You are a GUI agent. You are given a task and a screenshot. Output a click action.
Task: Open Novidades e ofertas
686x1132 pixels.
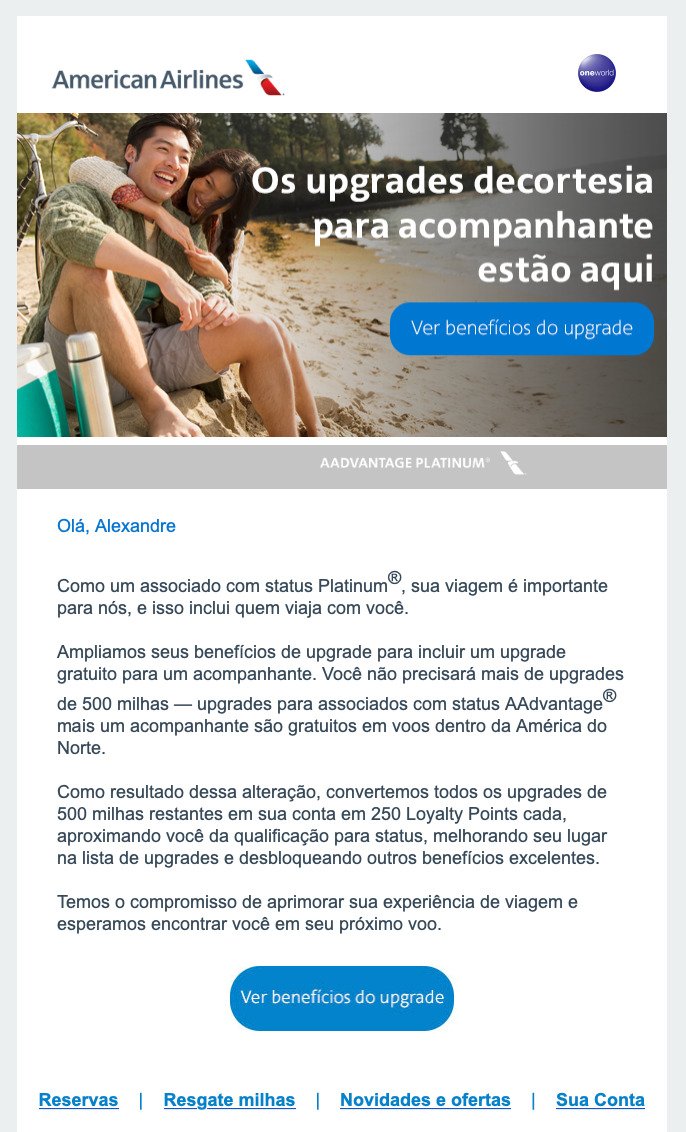[x=425, y=1100]
